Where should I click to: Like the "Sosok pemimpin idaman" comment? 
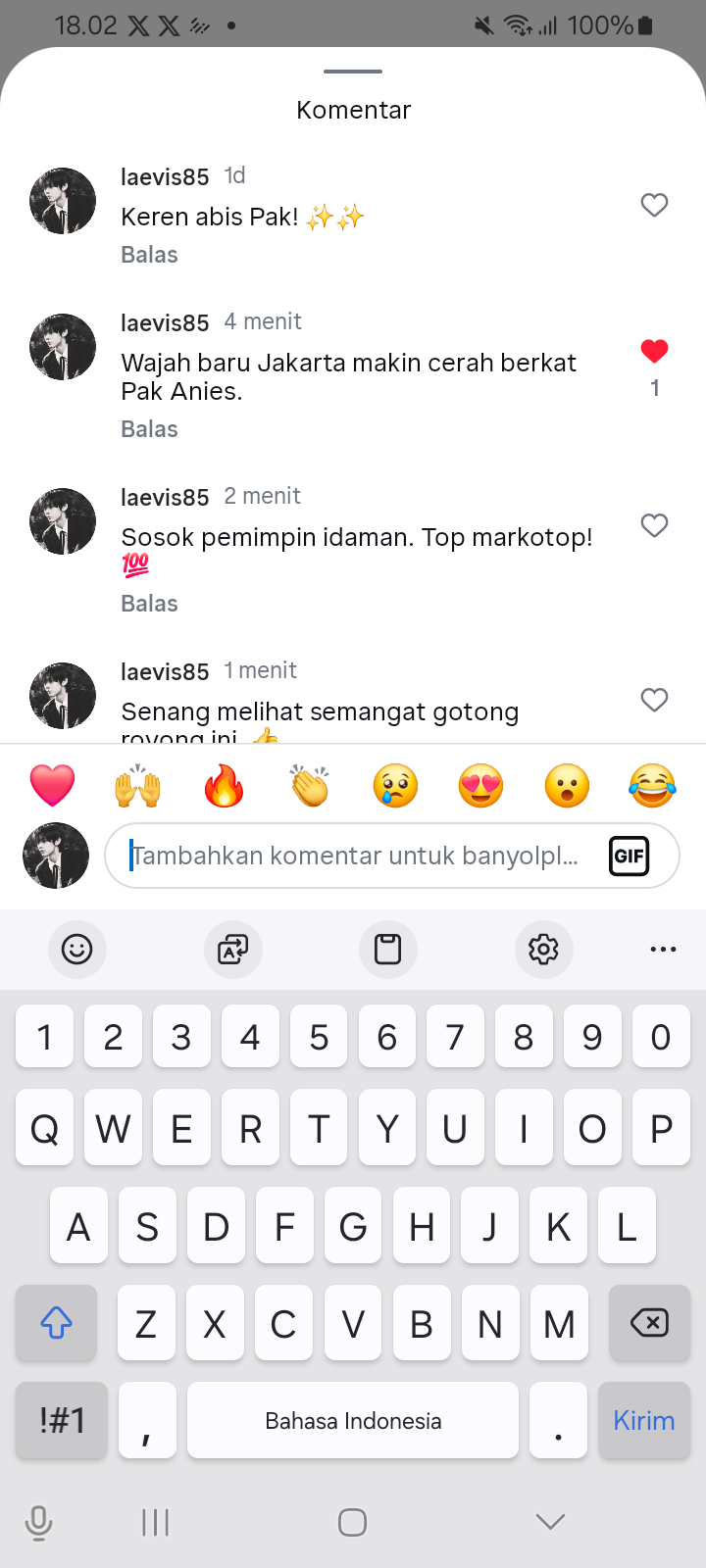coord(654,525)
